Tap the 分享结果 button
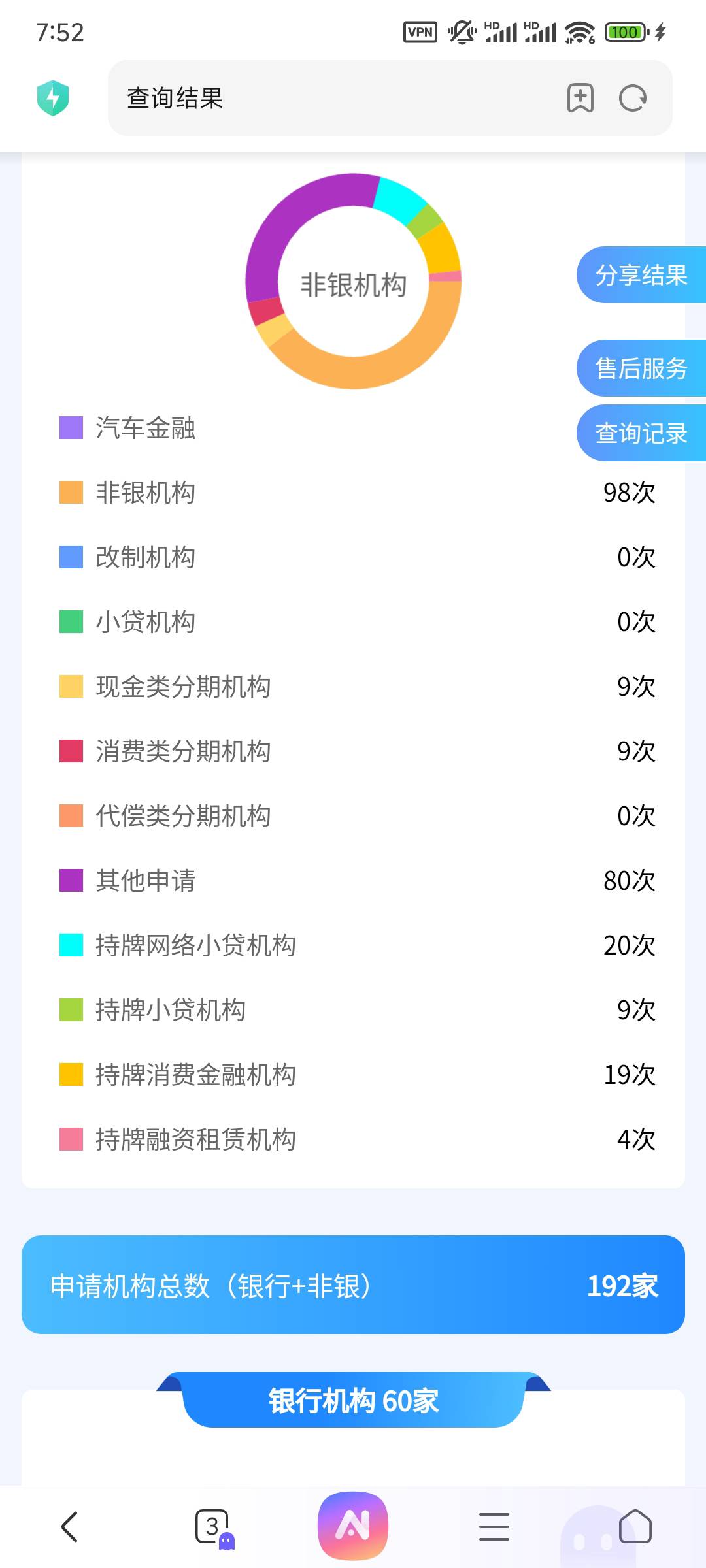 pyautogui.click(x=641, y=275)
